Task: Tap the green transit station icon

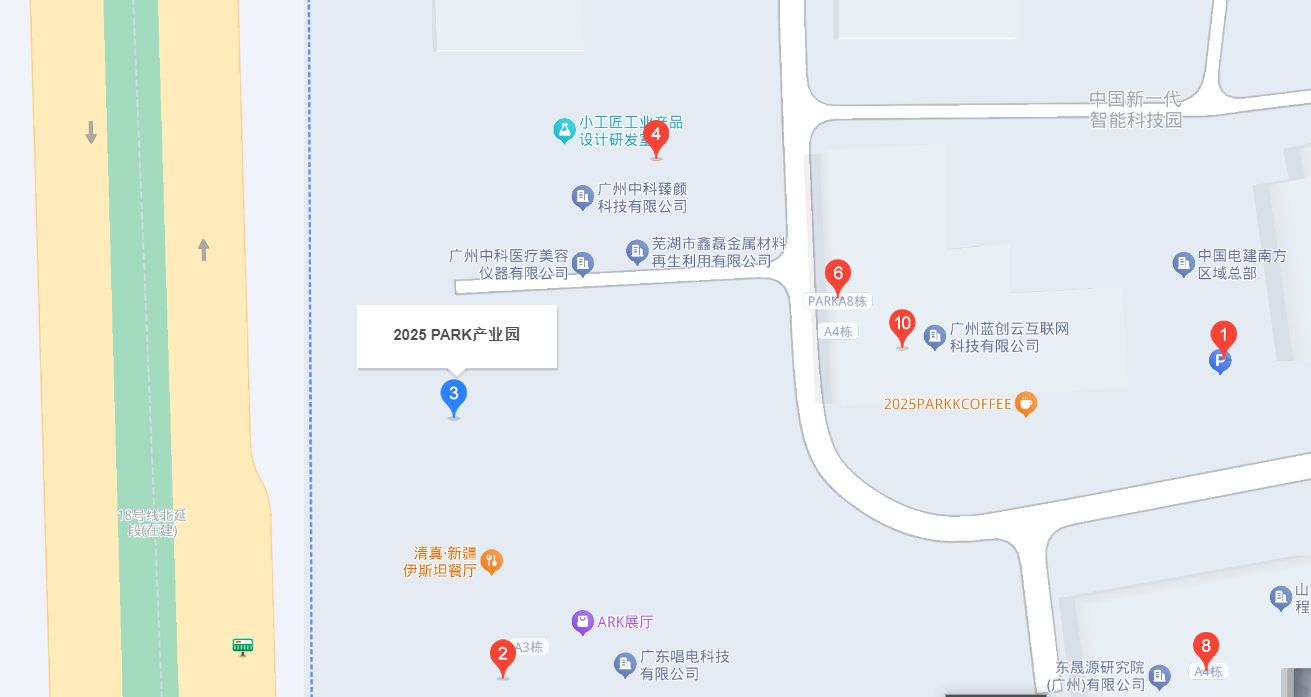Action: pos(242,646)
